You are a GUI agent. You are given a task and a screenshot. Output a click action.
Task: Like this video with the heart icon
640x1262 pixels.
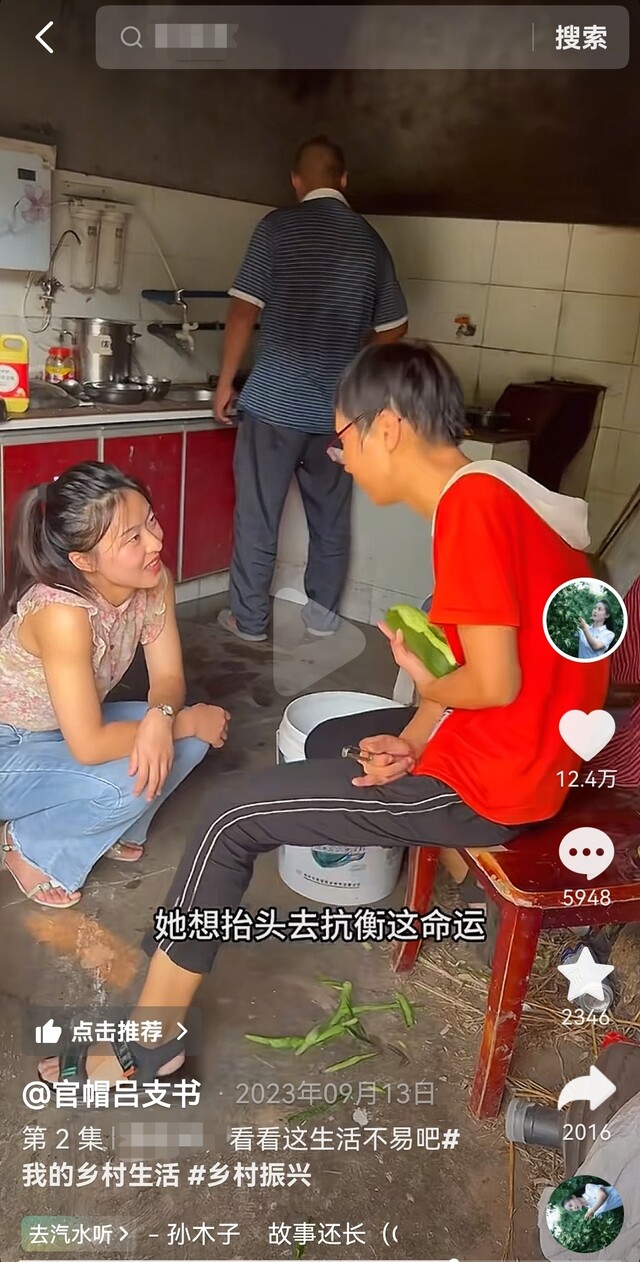tap(586, 736)
